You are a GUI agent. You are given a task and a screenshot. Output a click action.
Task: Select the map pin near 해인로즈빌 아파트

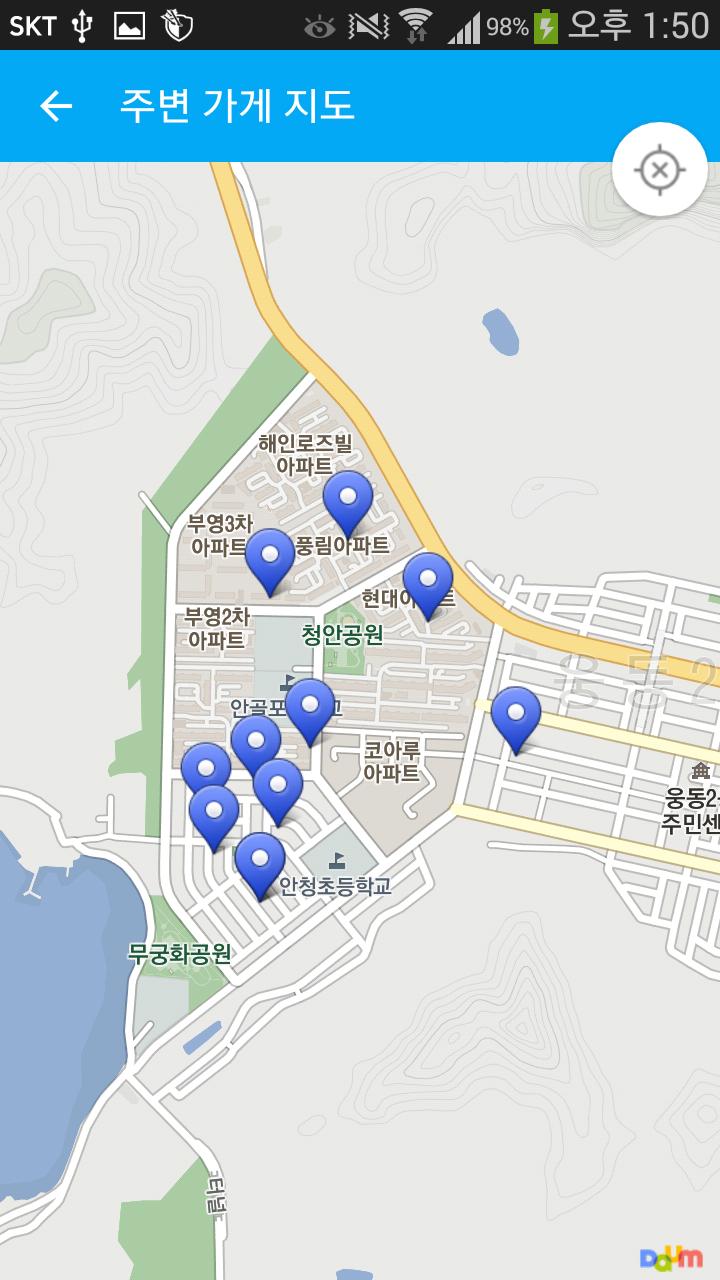tap(348, 505)
